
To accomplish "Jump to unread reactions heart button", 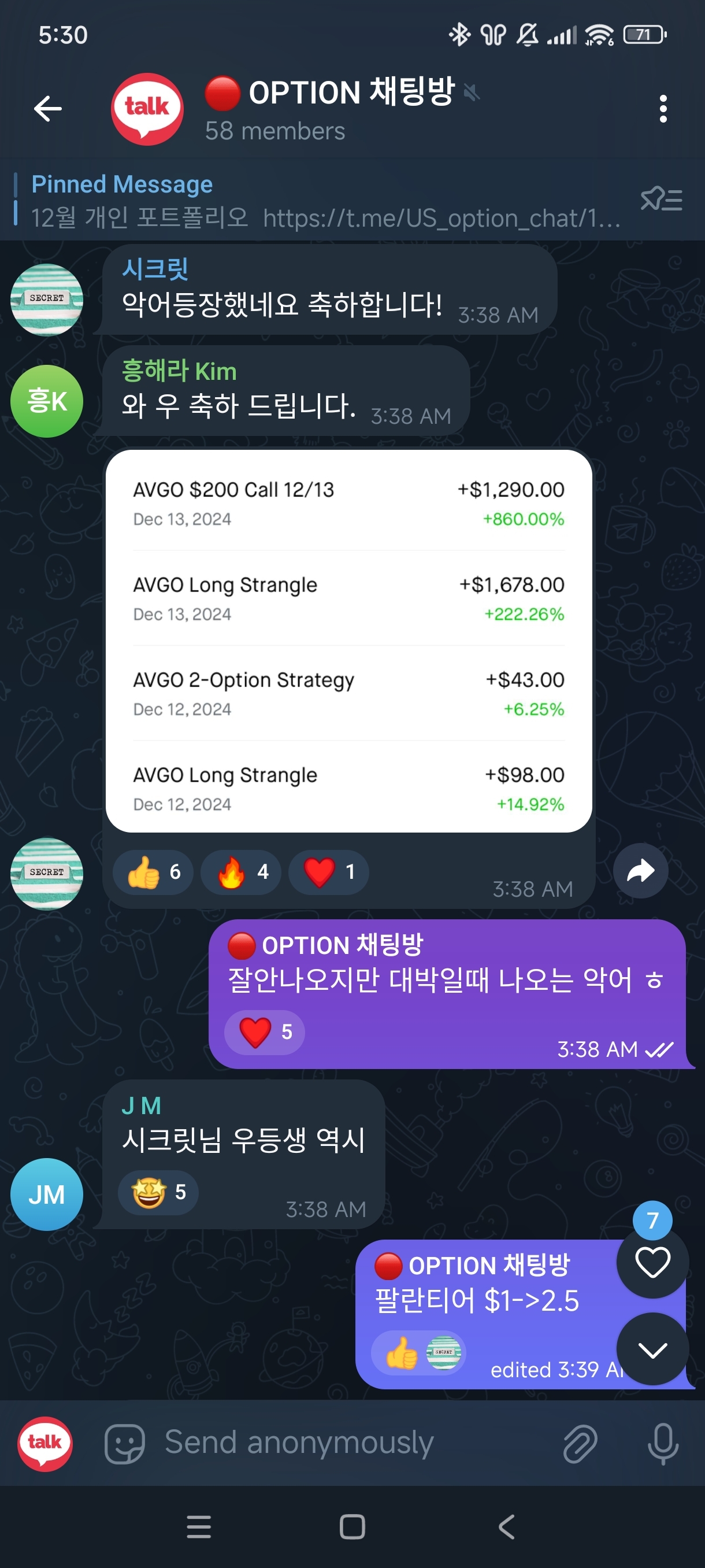I will [x=652, y=1262].
